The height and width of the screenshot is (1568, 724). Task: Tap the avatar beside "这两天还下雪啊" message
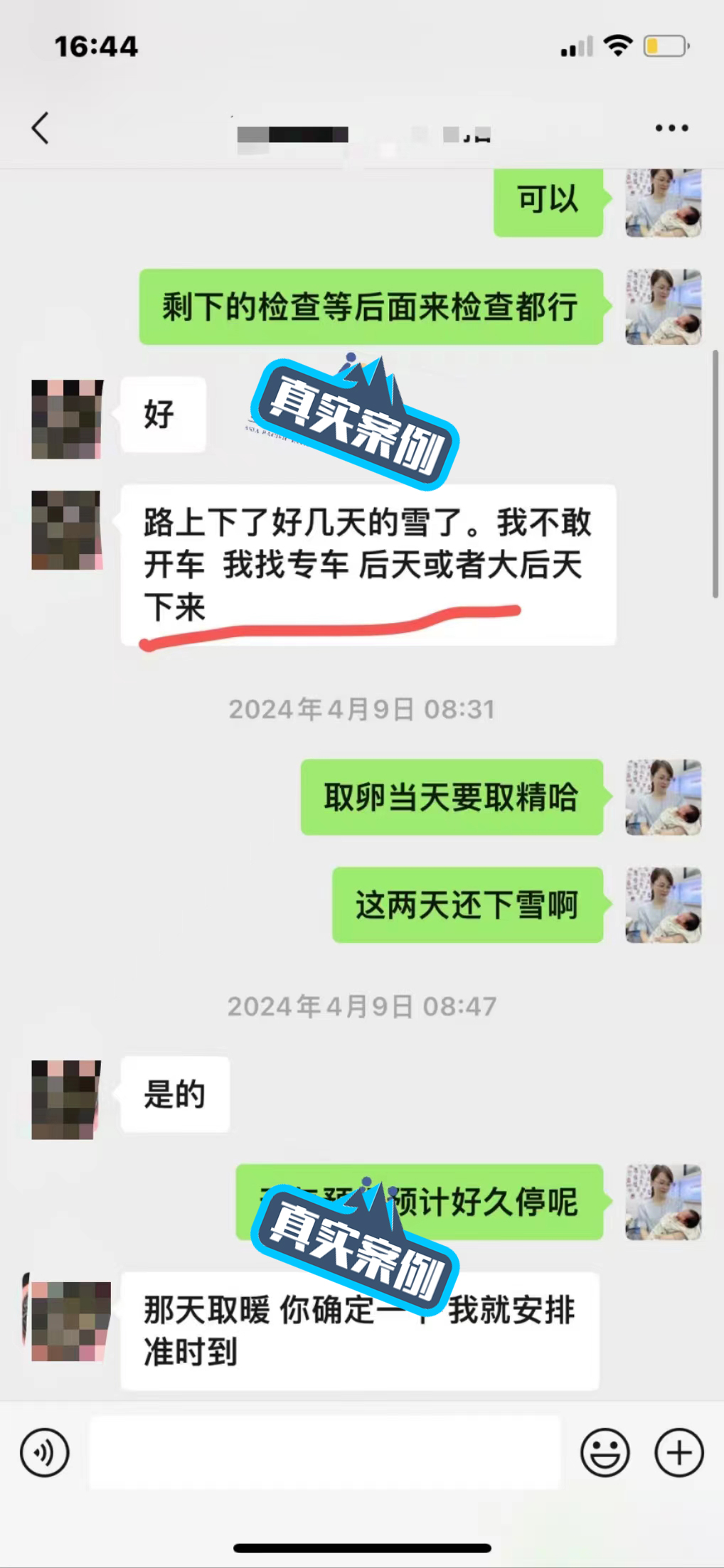[663, 905]
